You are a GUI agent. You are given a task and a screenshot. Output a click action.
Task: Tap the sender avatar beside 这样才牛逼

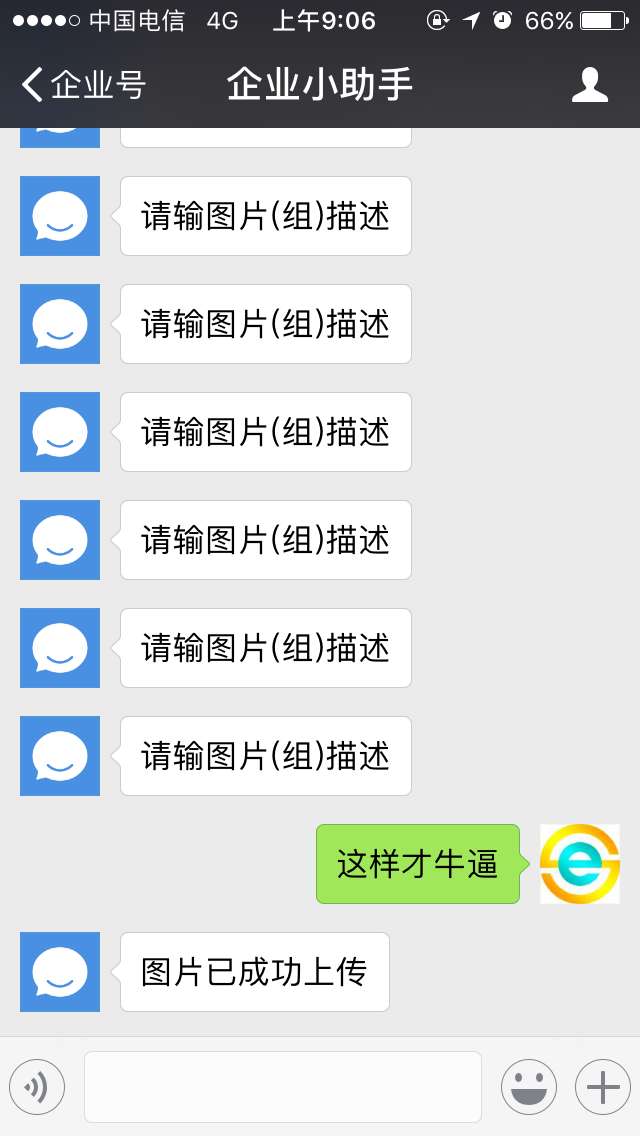[x=580, y=864]
